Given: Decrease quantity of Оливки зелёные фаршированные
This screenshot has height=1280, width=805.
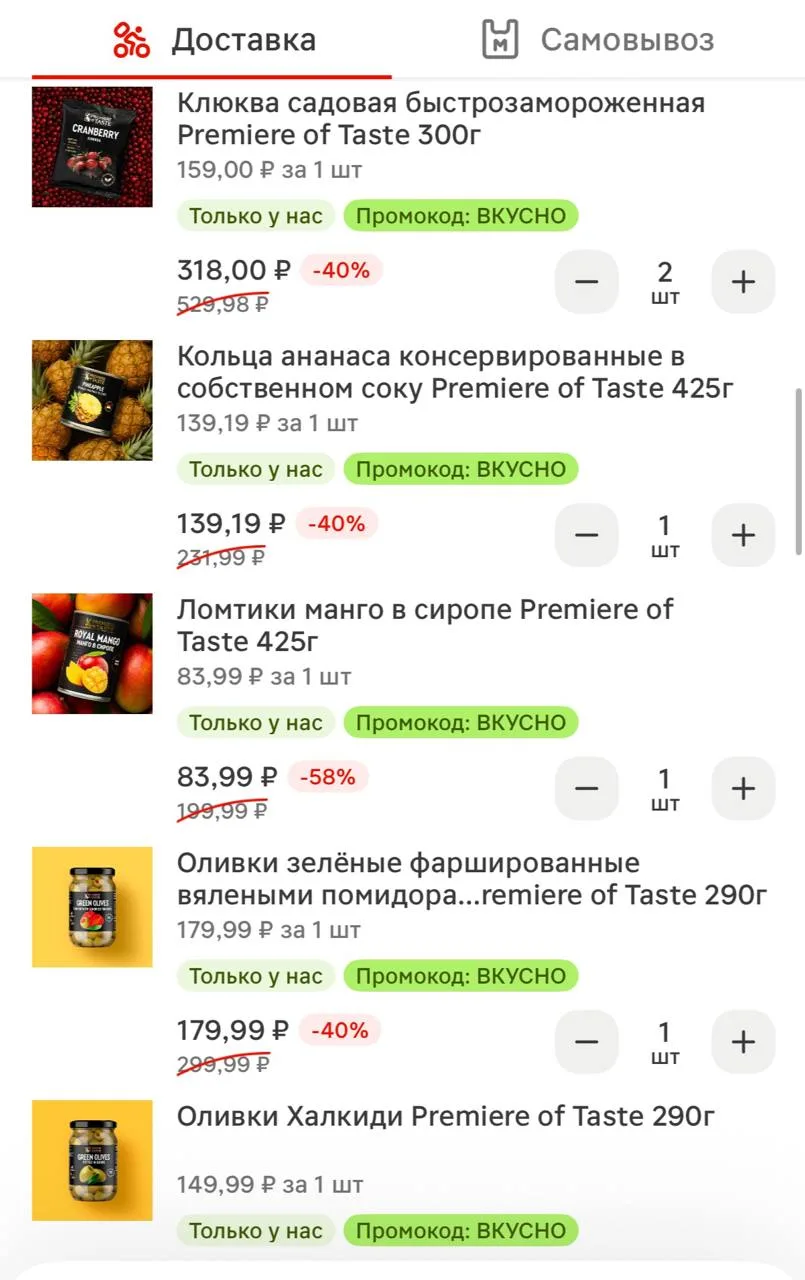Looking at the screenshot, I should [x=587, y=1042].
